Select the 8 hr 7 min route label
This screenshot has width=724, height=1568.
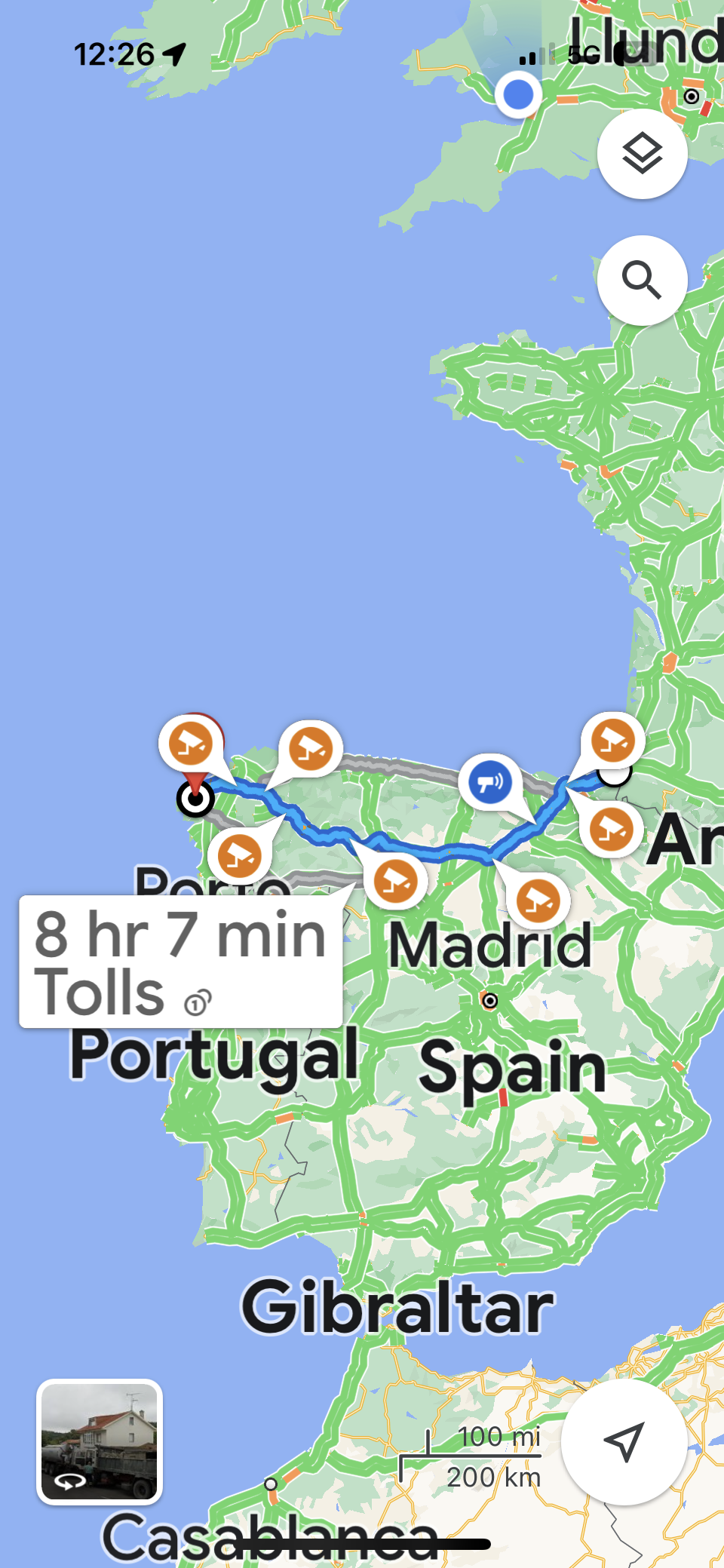181,962
